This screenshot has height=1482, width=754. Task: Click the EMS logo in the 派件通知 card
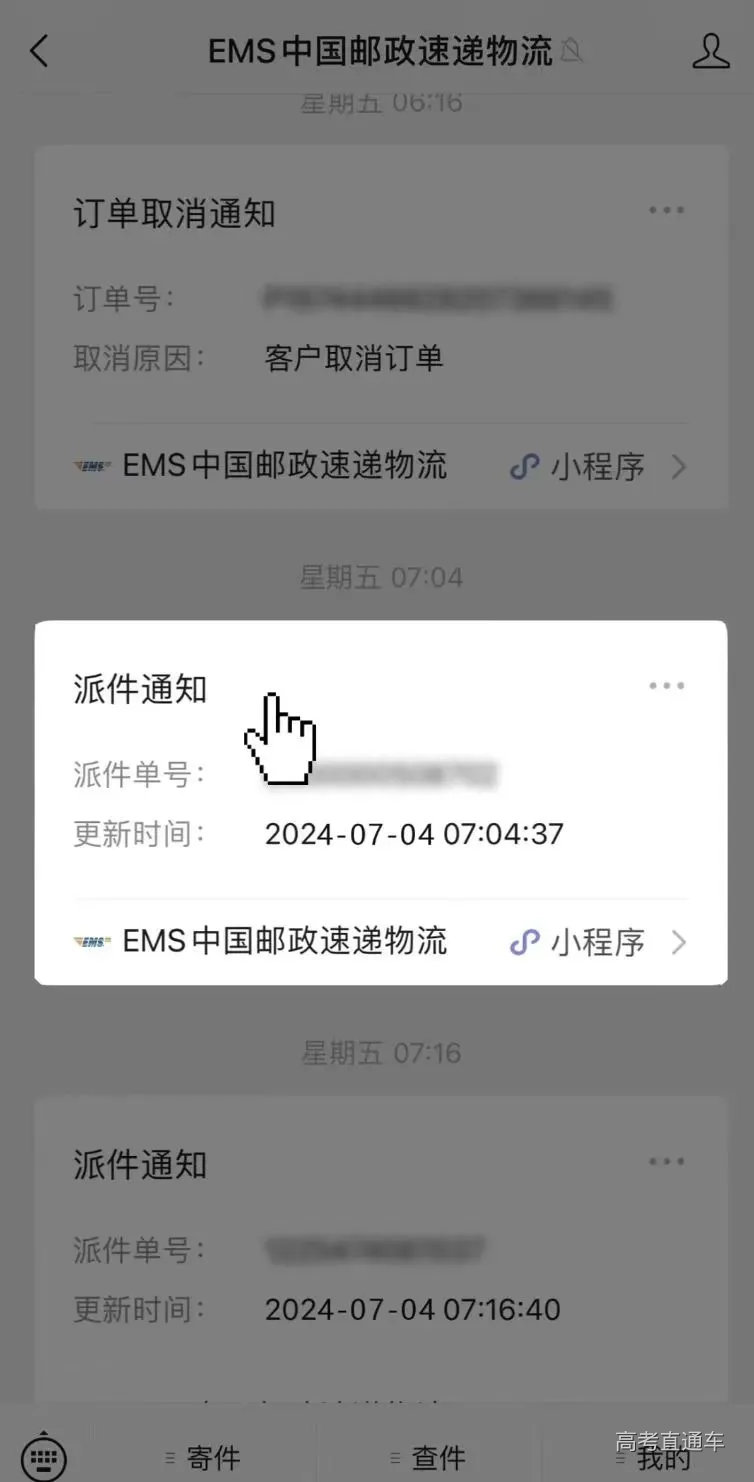pyautogui.click(x=93, y=941)
